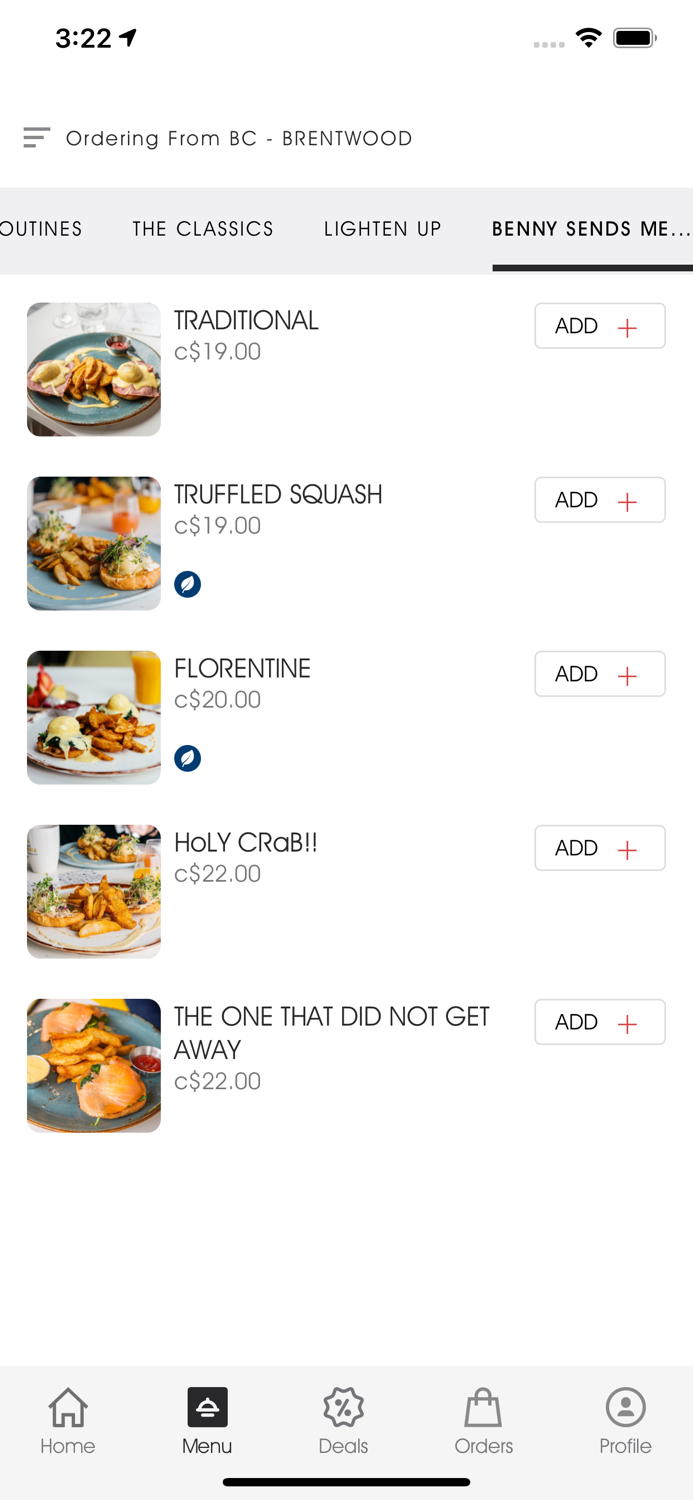This screenshot has width=693, height=1500.
Task: Add Truffled Squash to the order
Action: coord(599,500)
